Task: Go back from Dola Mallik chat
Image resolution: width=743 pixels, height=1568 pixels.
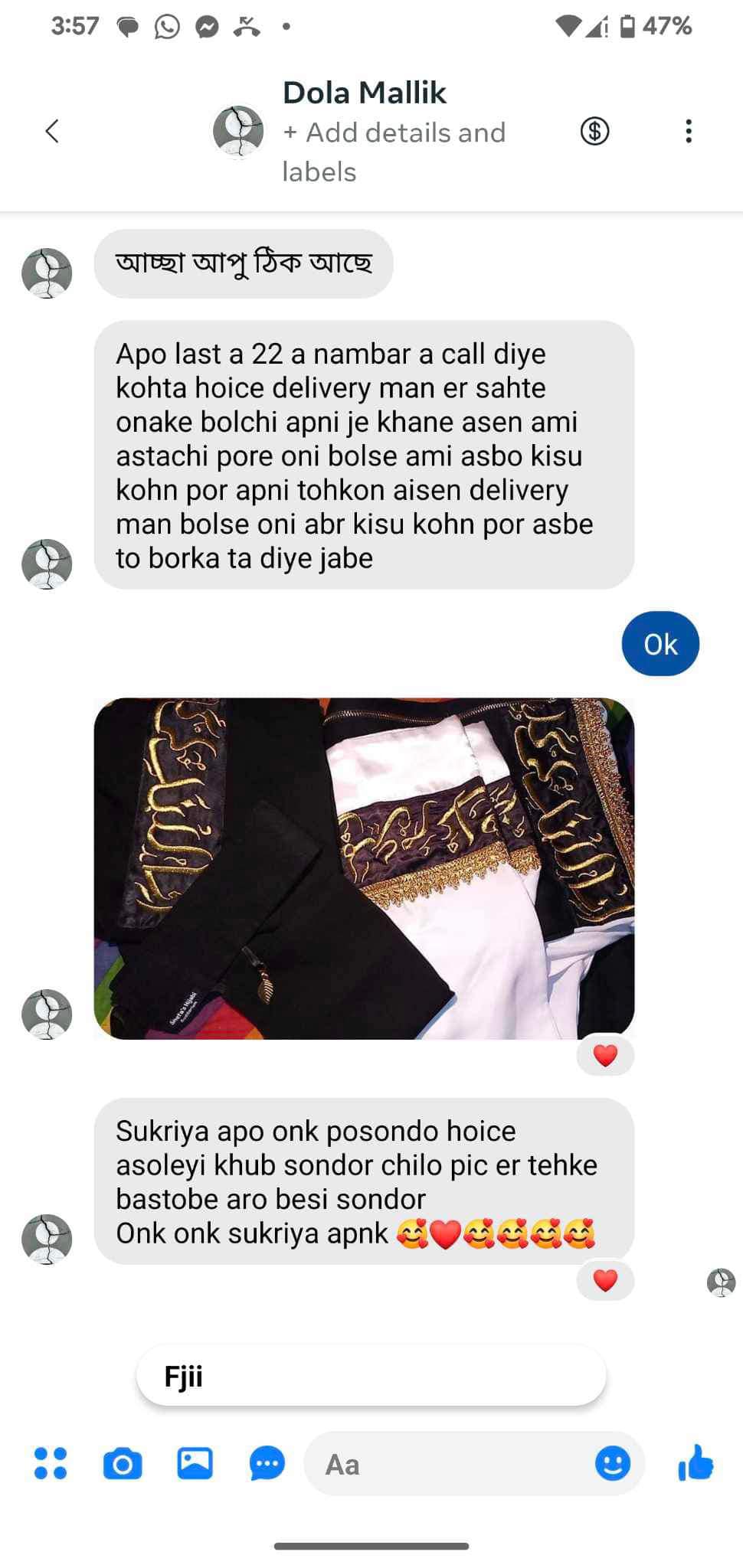Action: (x=52, y=131)
